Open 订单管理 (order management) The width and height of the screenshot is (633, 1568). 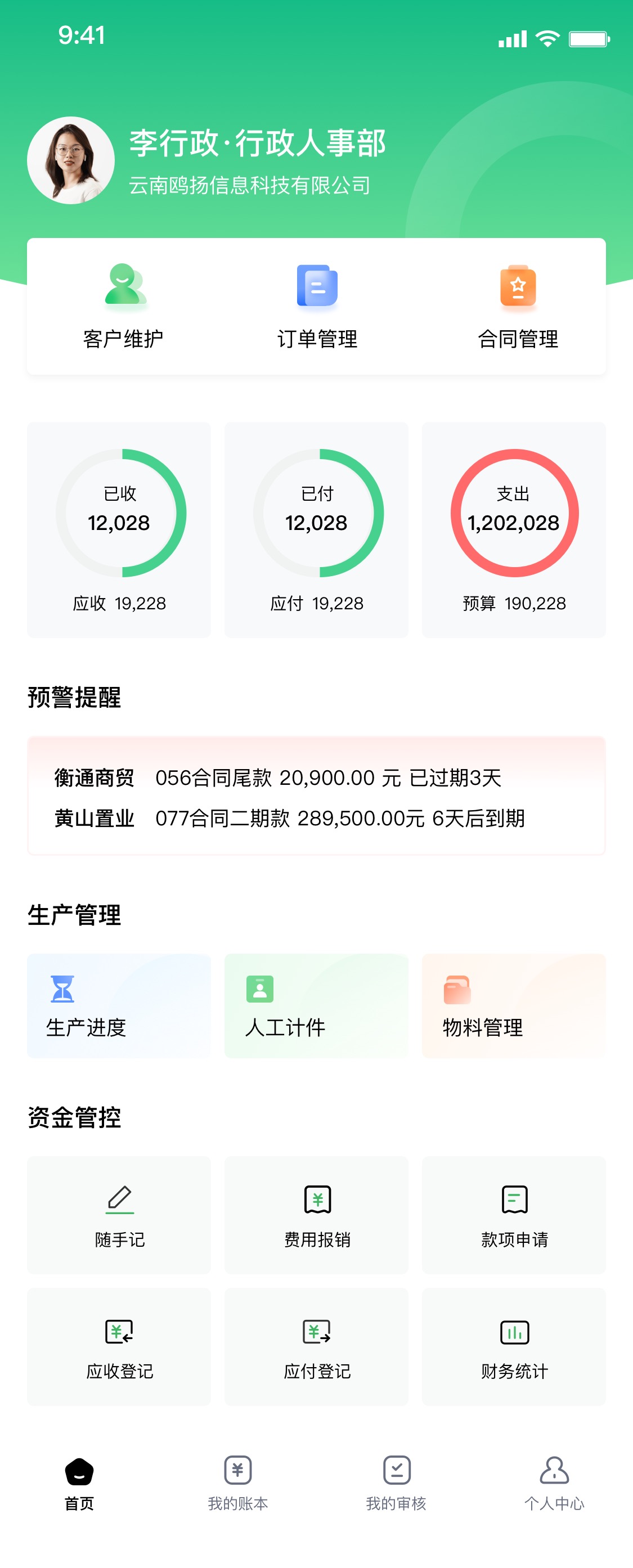[317, 306]
